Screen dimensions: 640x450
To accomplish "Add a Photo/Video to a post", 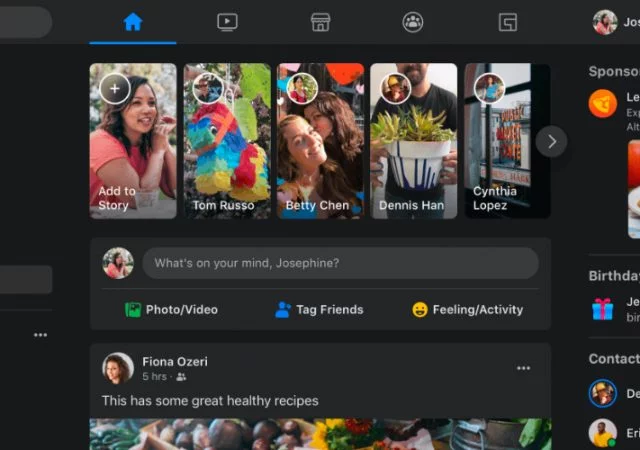I will (170, 310).
